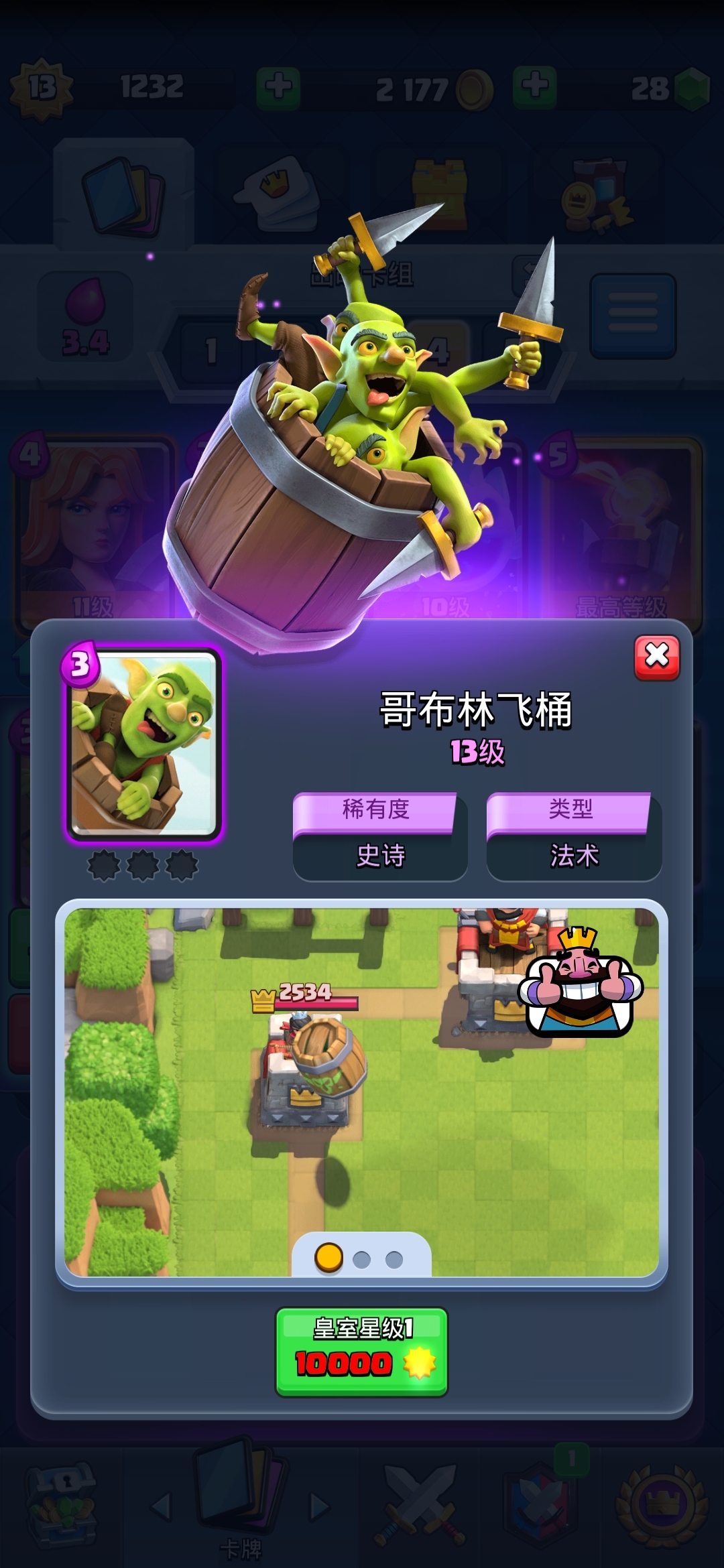Open the 类型 type info box
724x1568 pixels.
click(573, 836)
